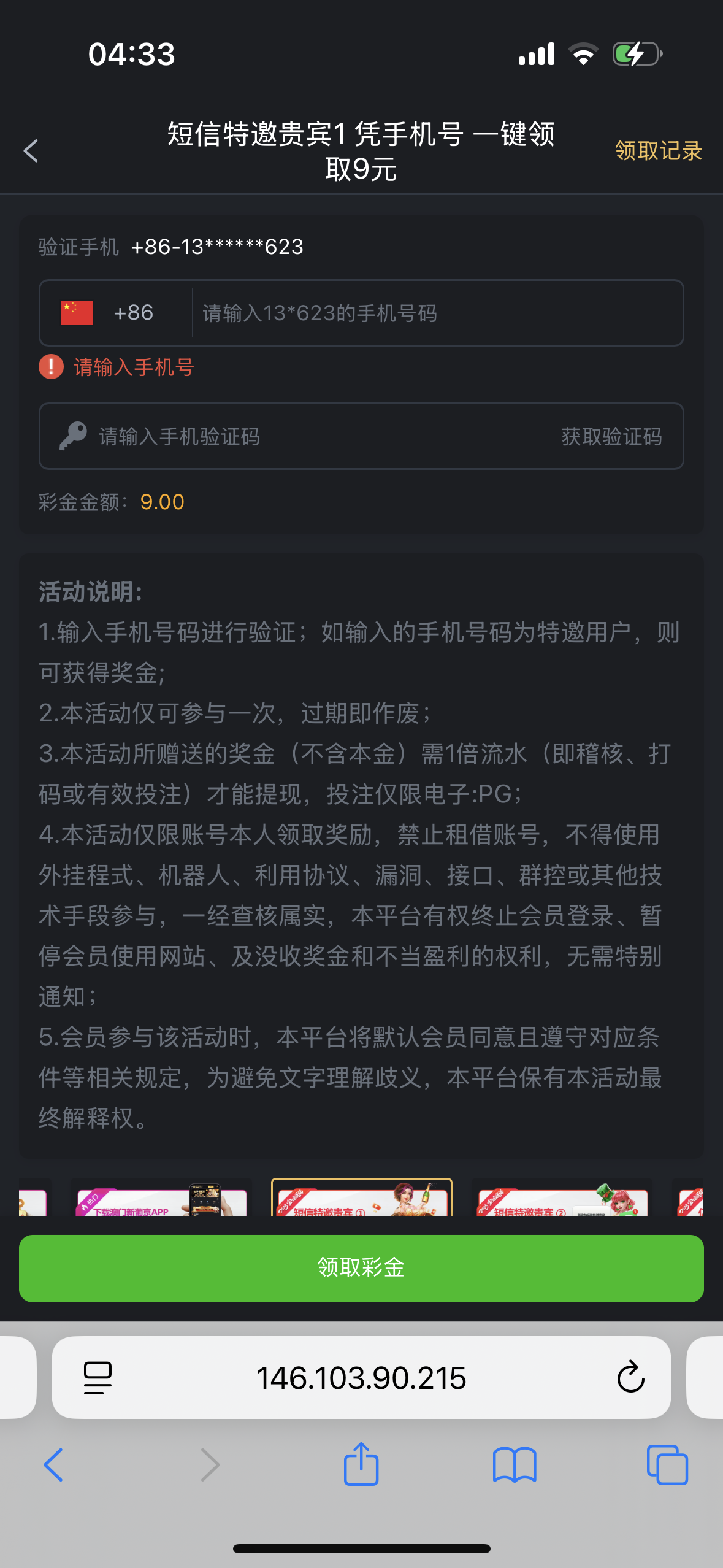Viewport: 723px width, 1568px height.
Task: Tap the address bar showing 146.103.90.215
Action: point(361,1378)
